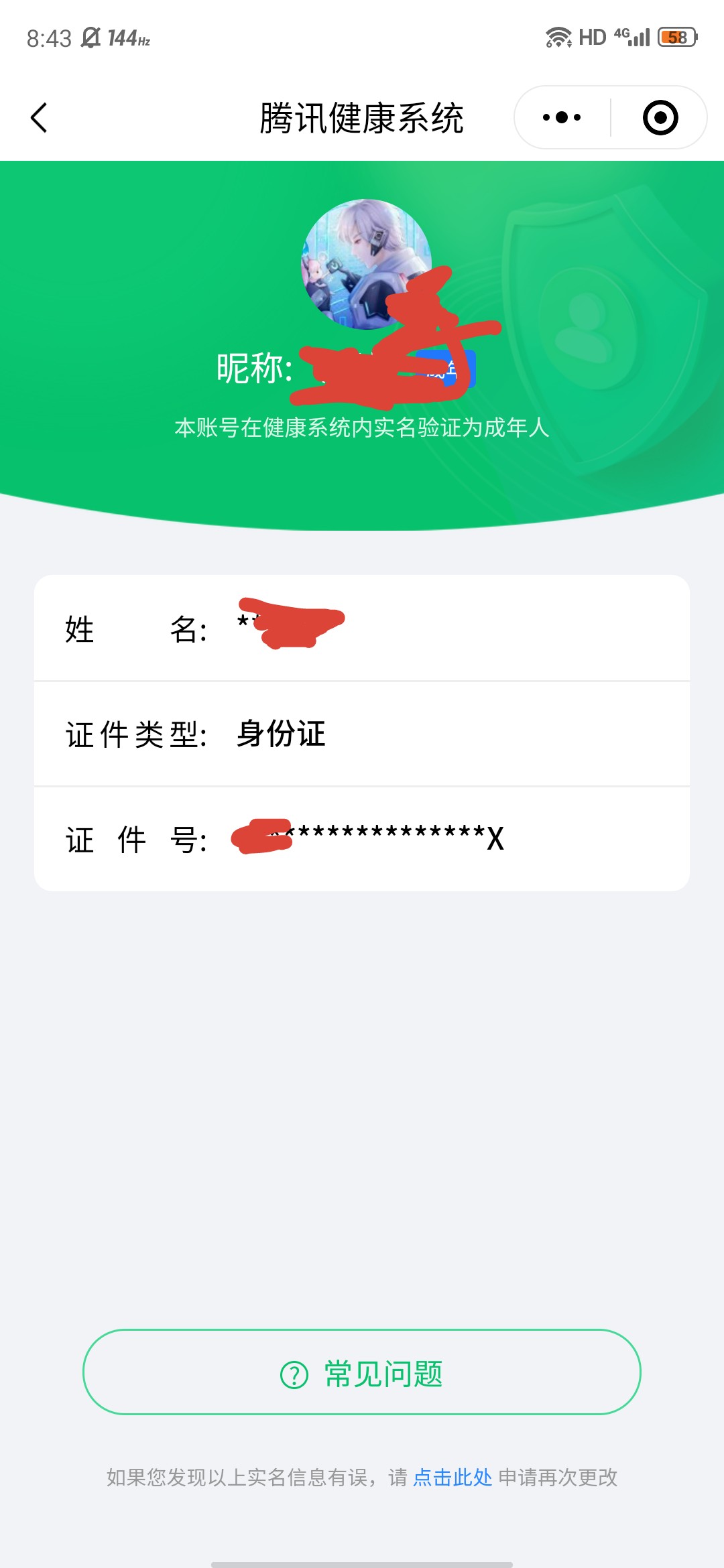Open the mini program three-dot menu
Screen dimensions: 724x1568
click(x=562, y=118)
